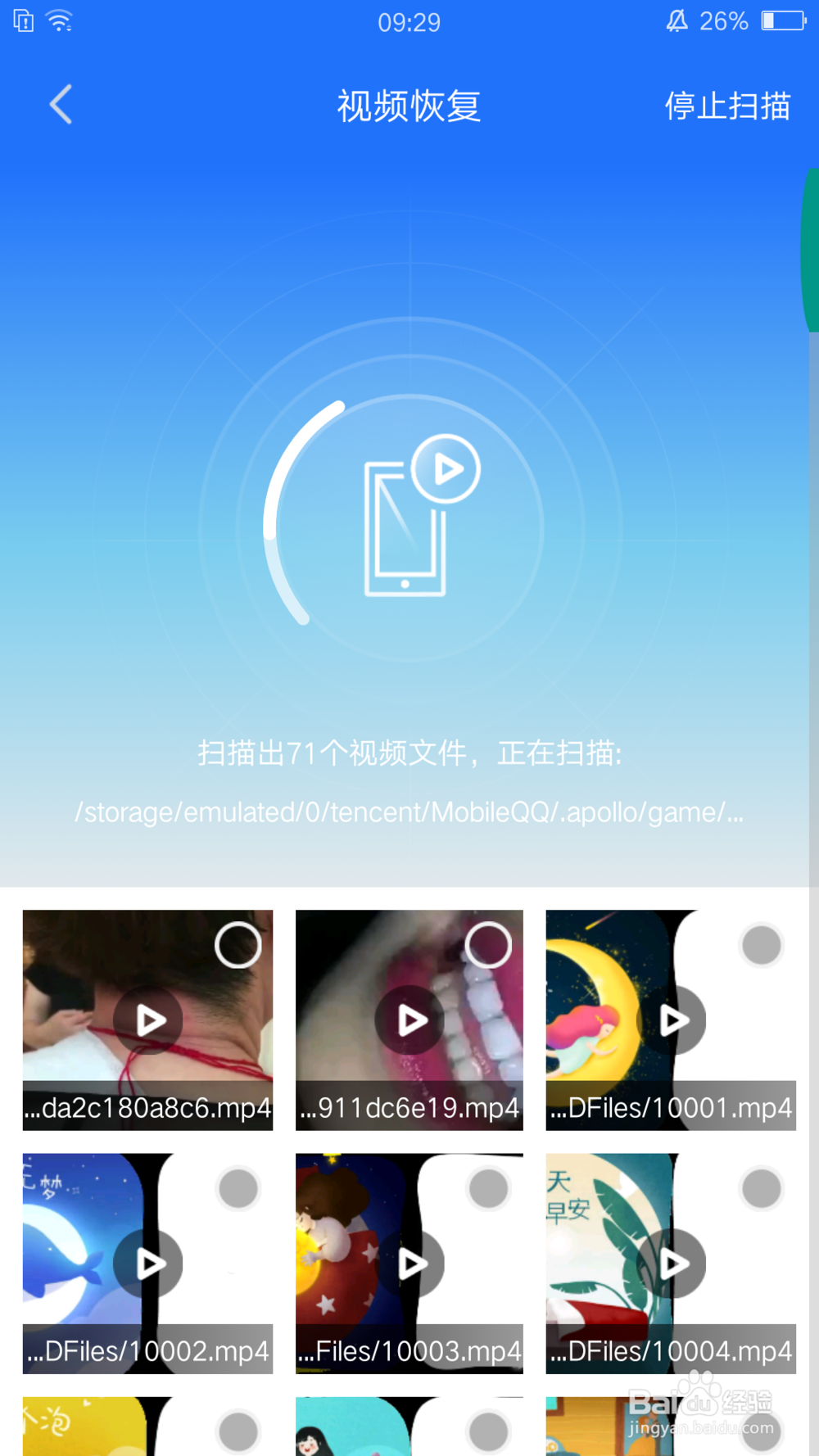Select the 911dc6e19.mp4 video checkbox

point(489,945)
